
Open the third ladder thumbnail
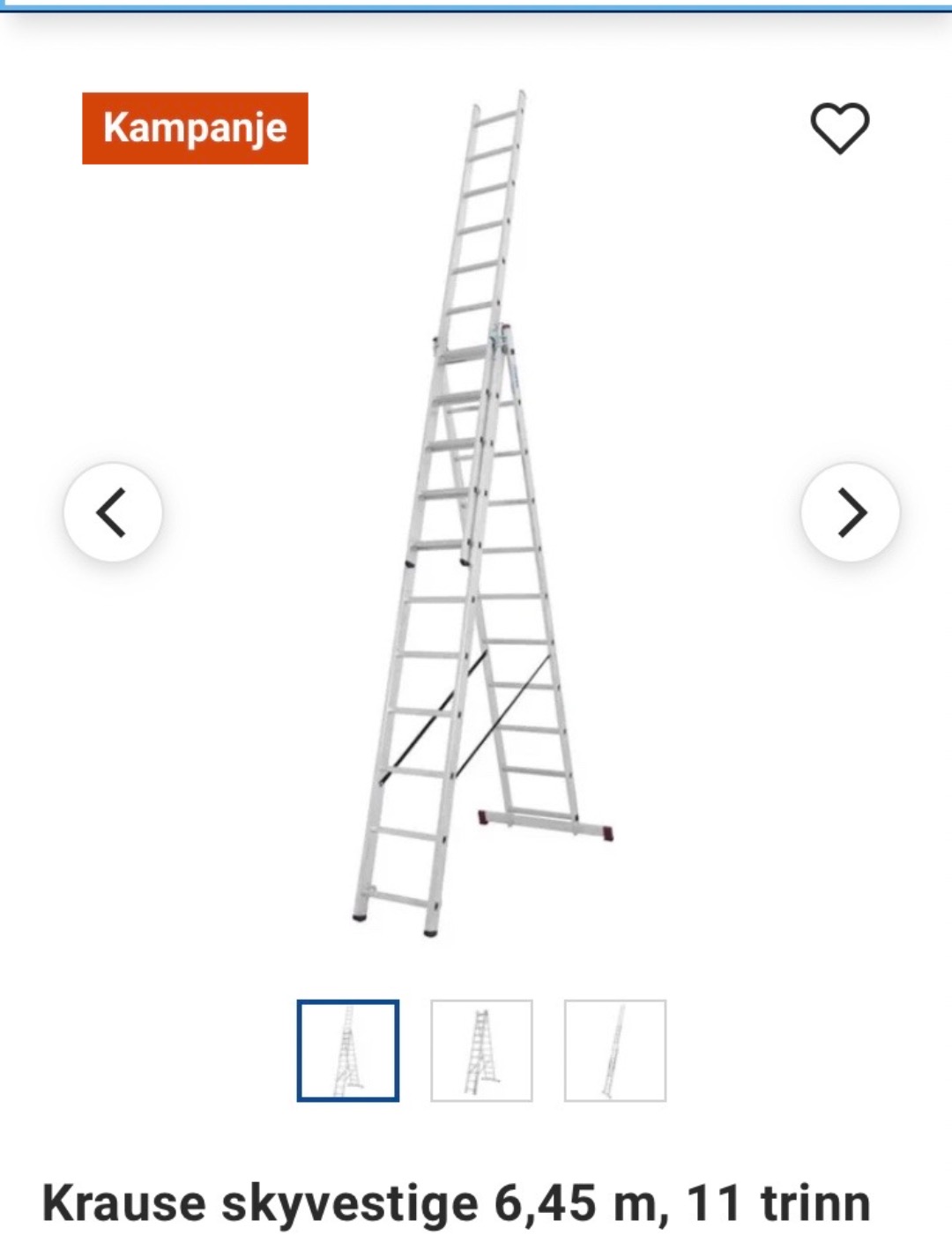(615, 1051)
